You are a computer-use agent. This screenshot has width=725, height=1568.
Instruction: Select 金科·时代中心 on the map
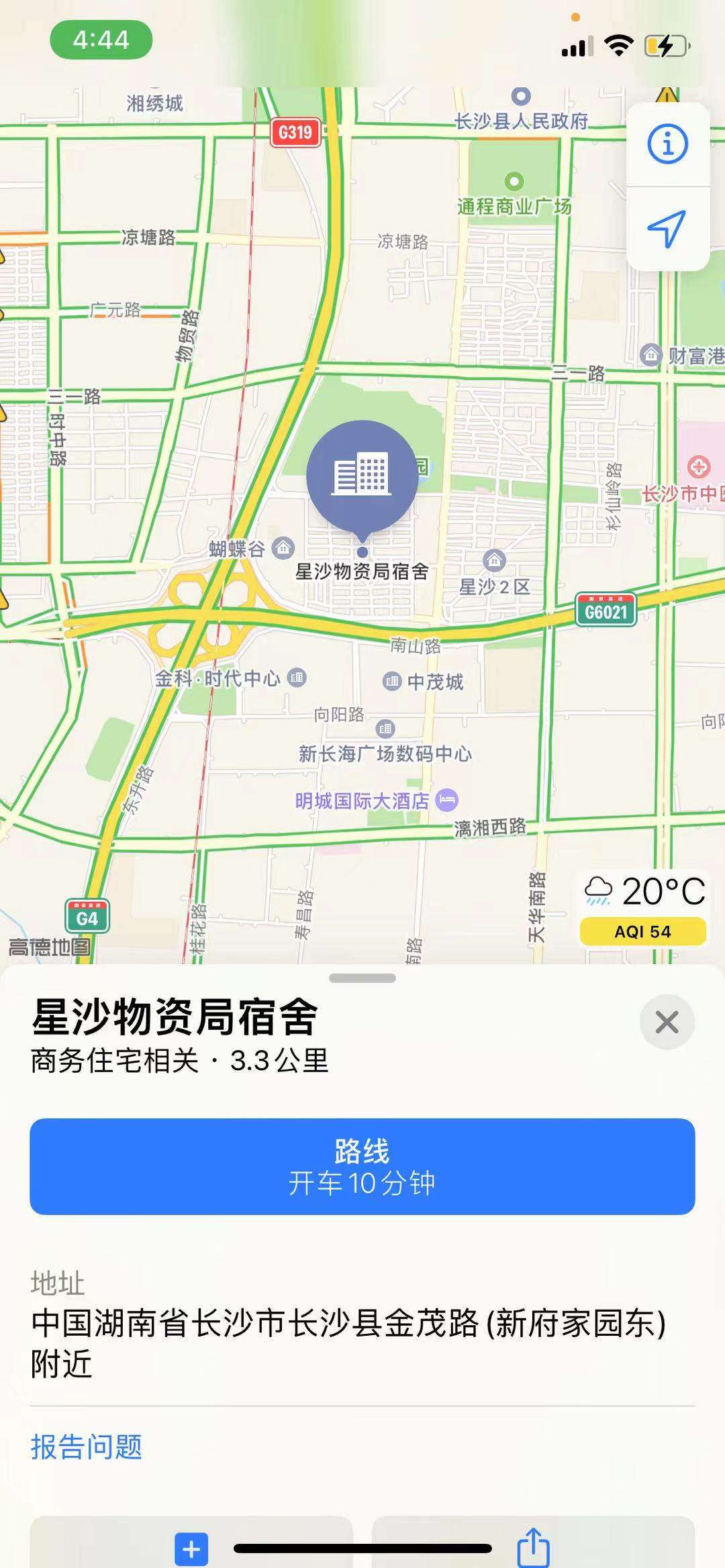[297, 678]
